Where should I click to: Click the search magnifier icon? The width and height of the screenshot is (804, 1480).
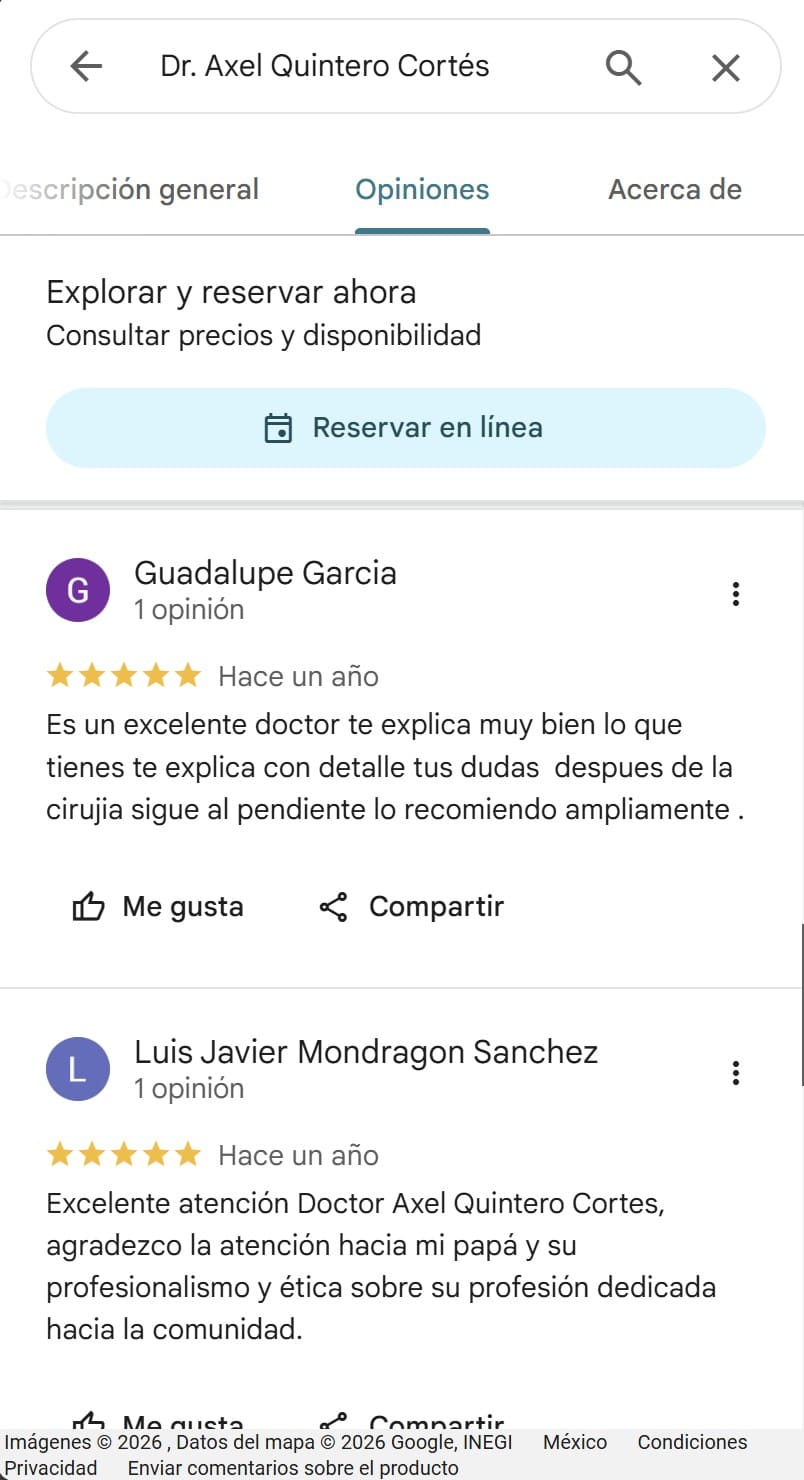click(623, 67)
